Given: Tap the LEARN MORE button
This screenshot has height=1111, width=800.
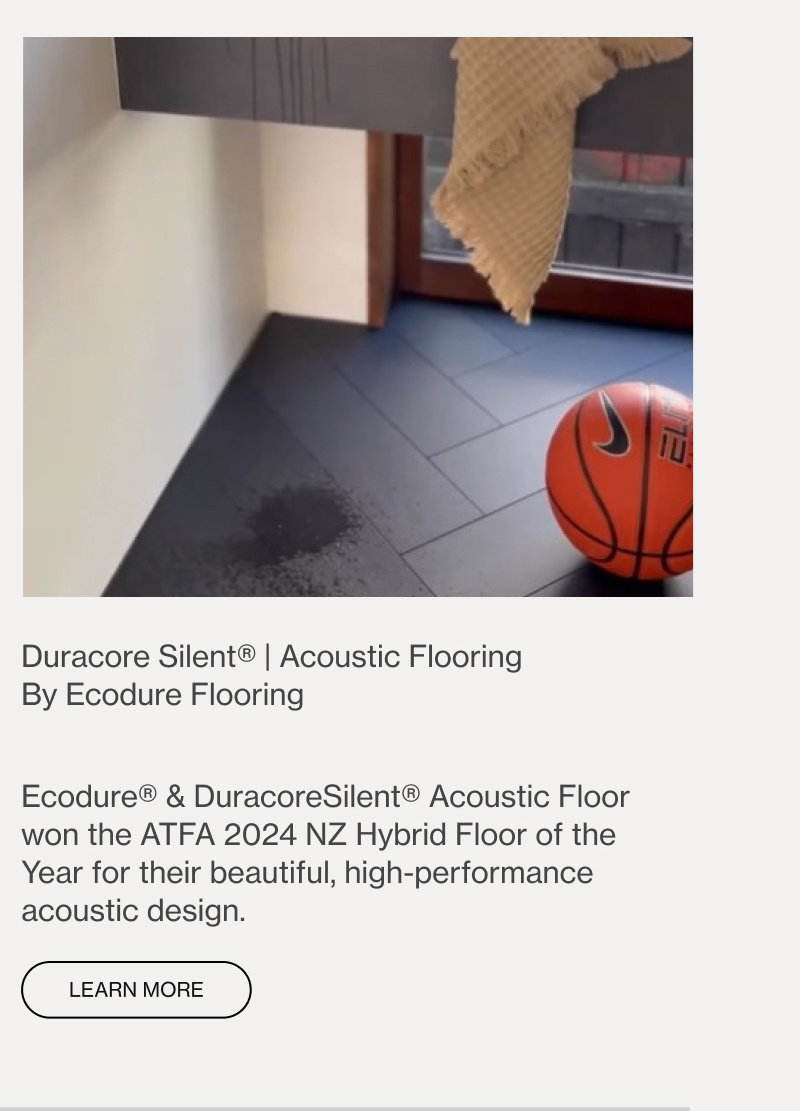Looking at the screenshot, I should coord(136,990).
